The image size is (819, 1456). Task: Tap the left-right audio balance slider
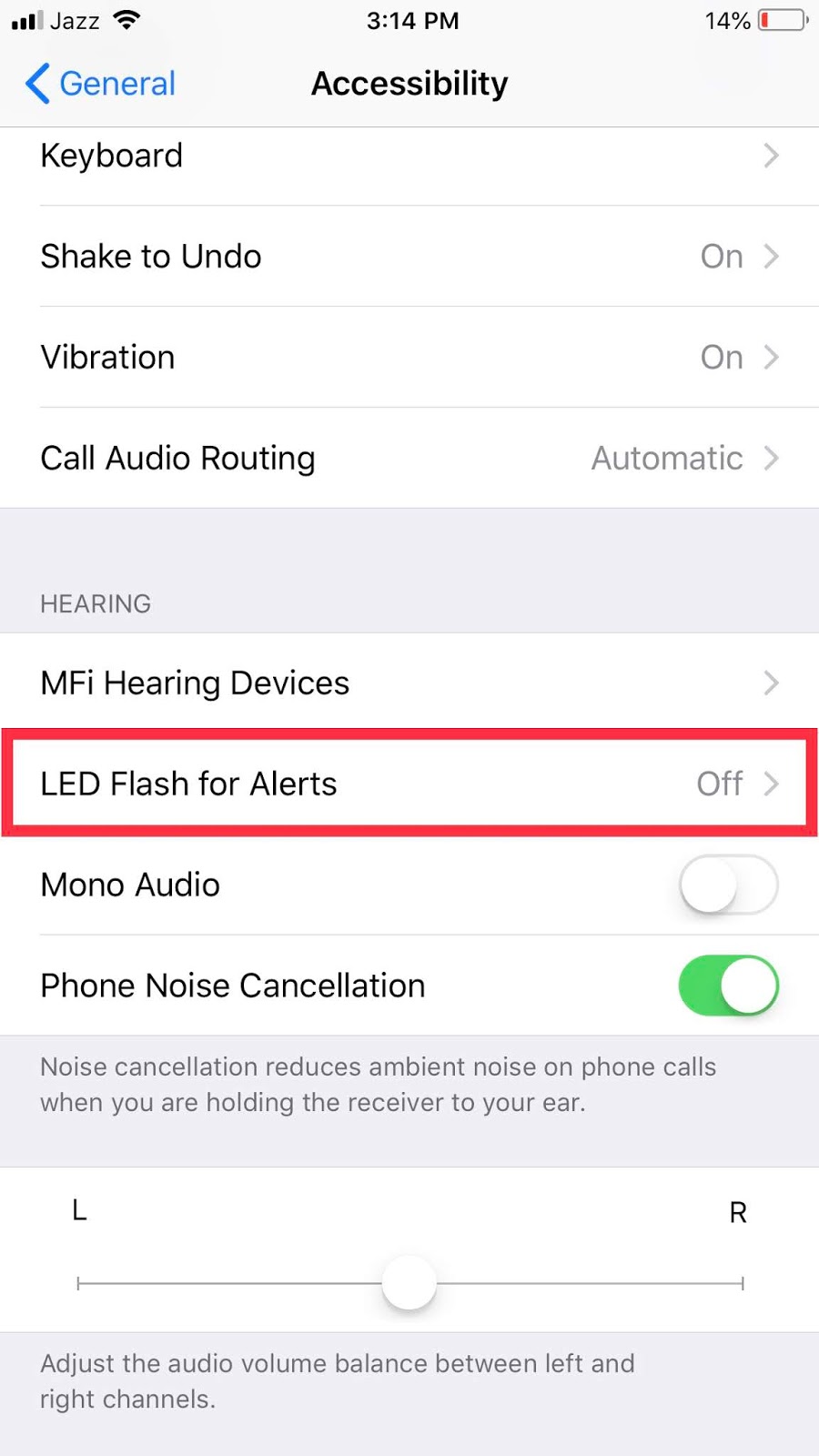pyautogui.click(x=409, y=1283)
